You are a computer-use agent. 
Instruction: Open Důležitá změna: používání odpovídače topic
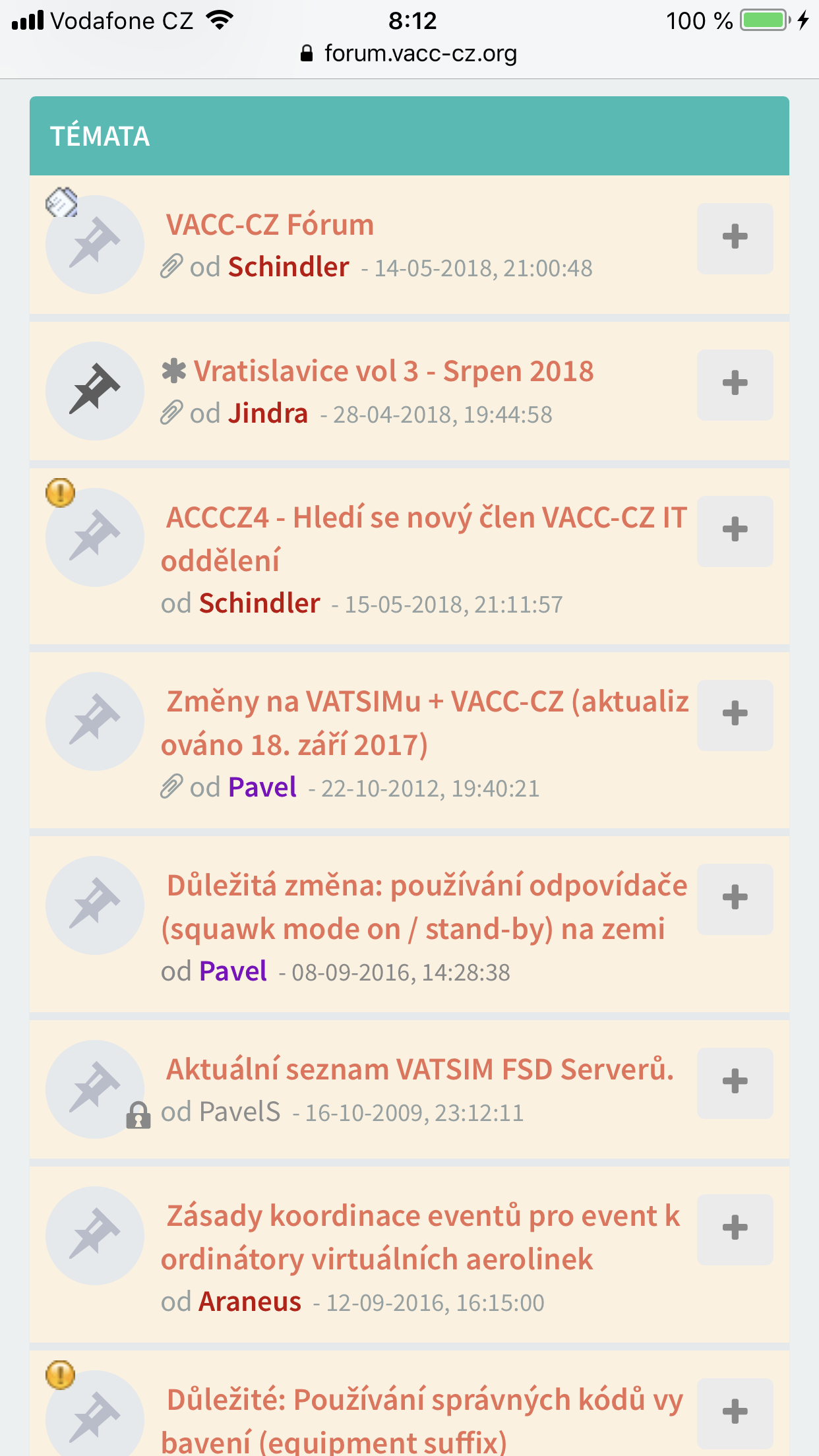(x=424, y=907)
